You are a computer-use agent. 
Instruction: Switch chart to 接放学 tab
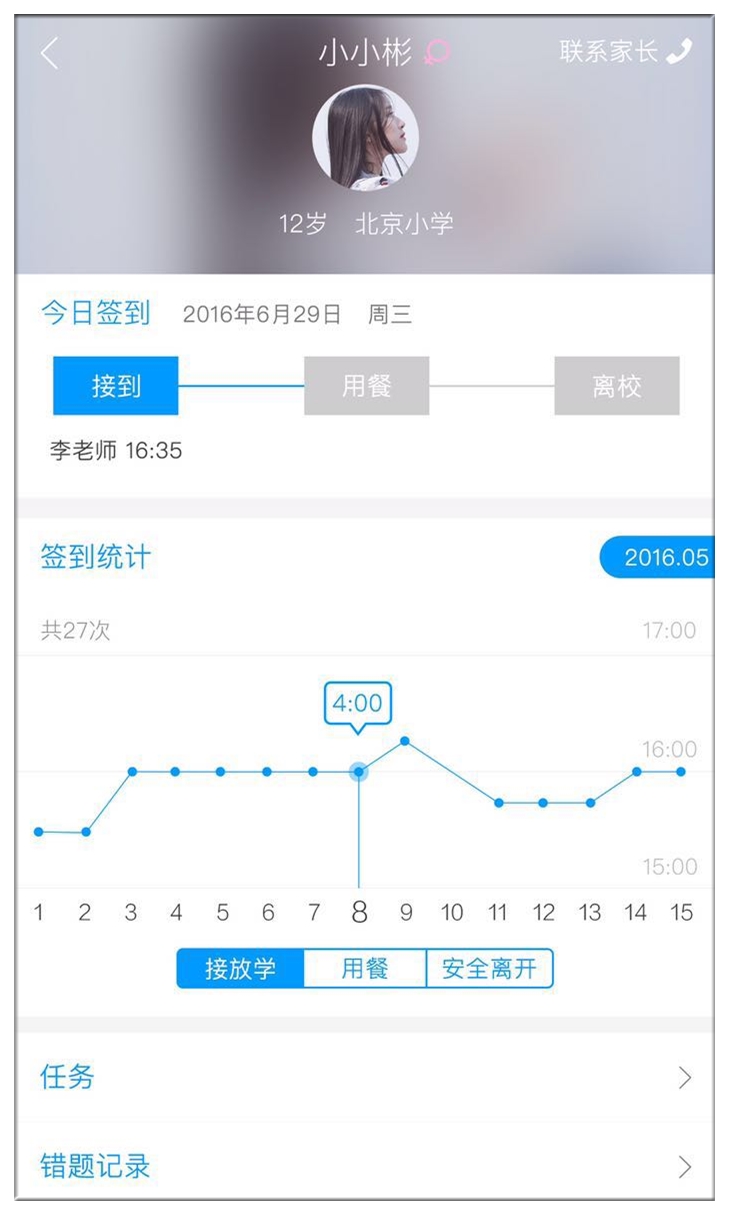click(x=240, y=969)
